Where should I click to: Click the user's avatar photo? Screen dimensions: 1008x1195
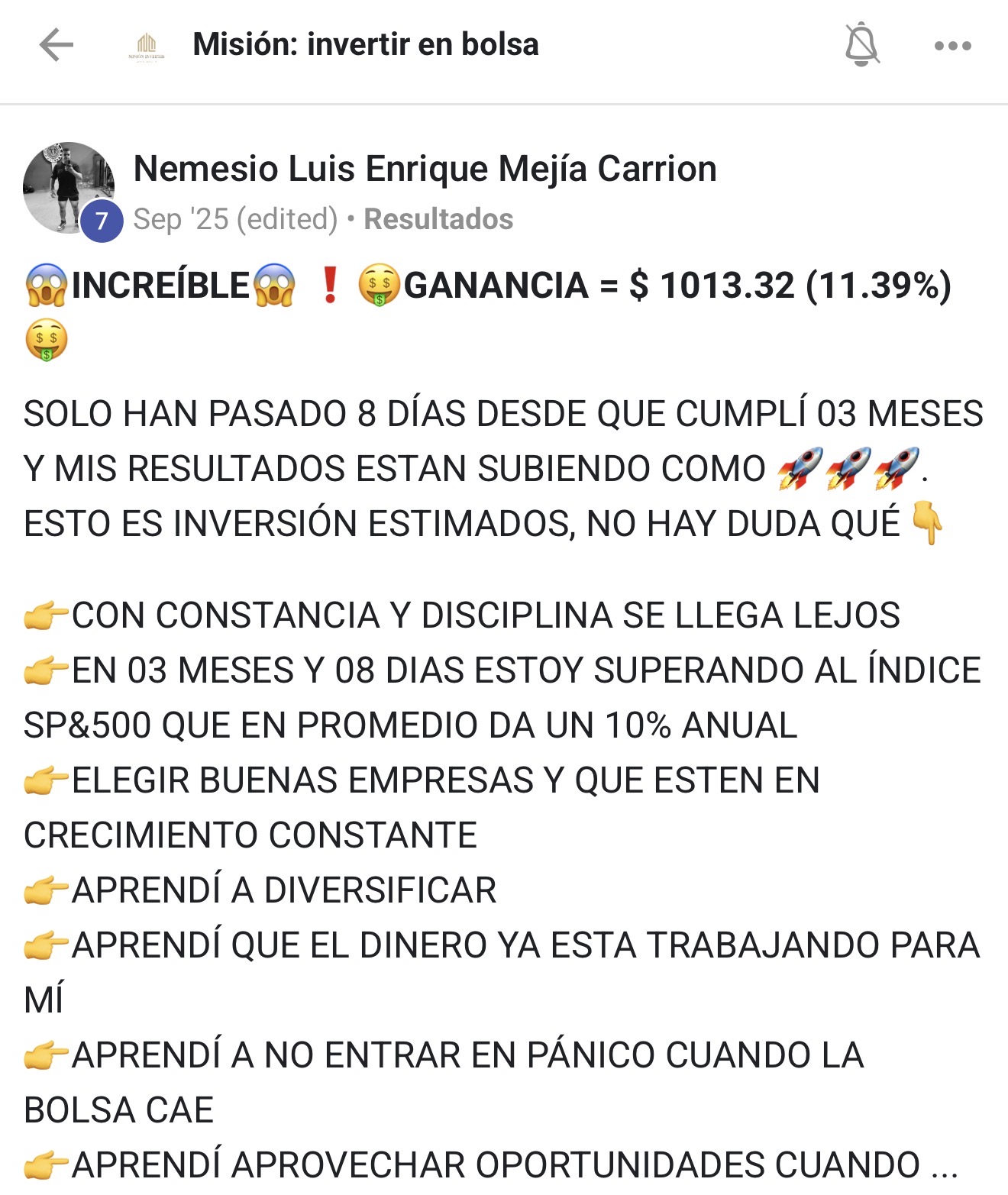pyautogui.click(x=67, y=183)
